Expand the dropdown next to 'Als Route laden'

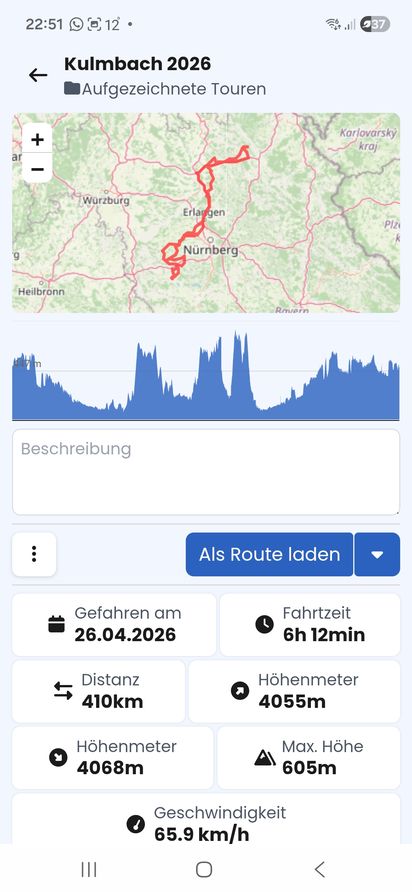[377, 554]
